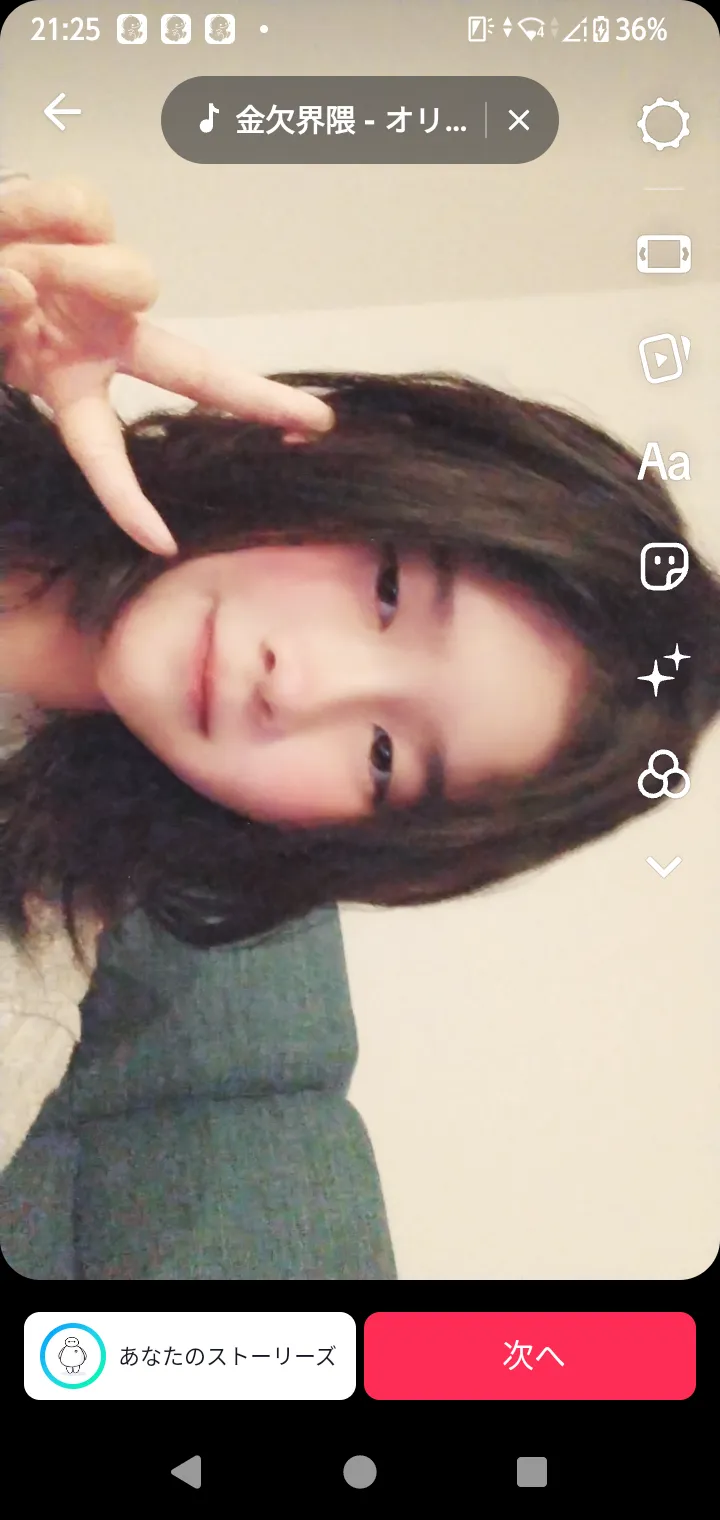Open the filters tool with three circles
The width and height of the screenshot is (720, 1520).
pyautogui.click(x=664, y=775)
